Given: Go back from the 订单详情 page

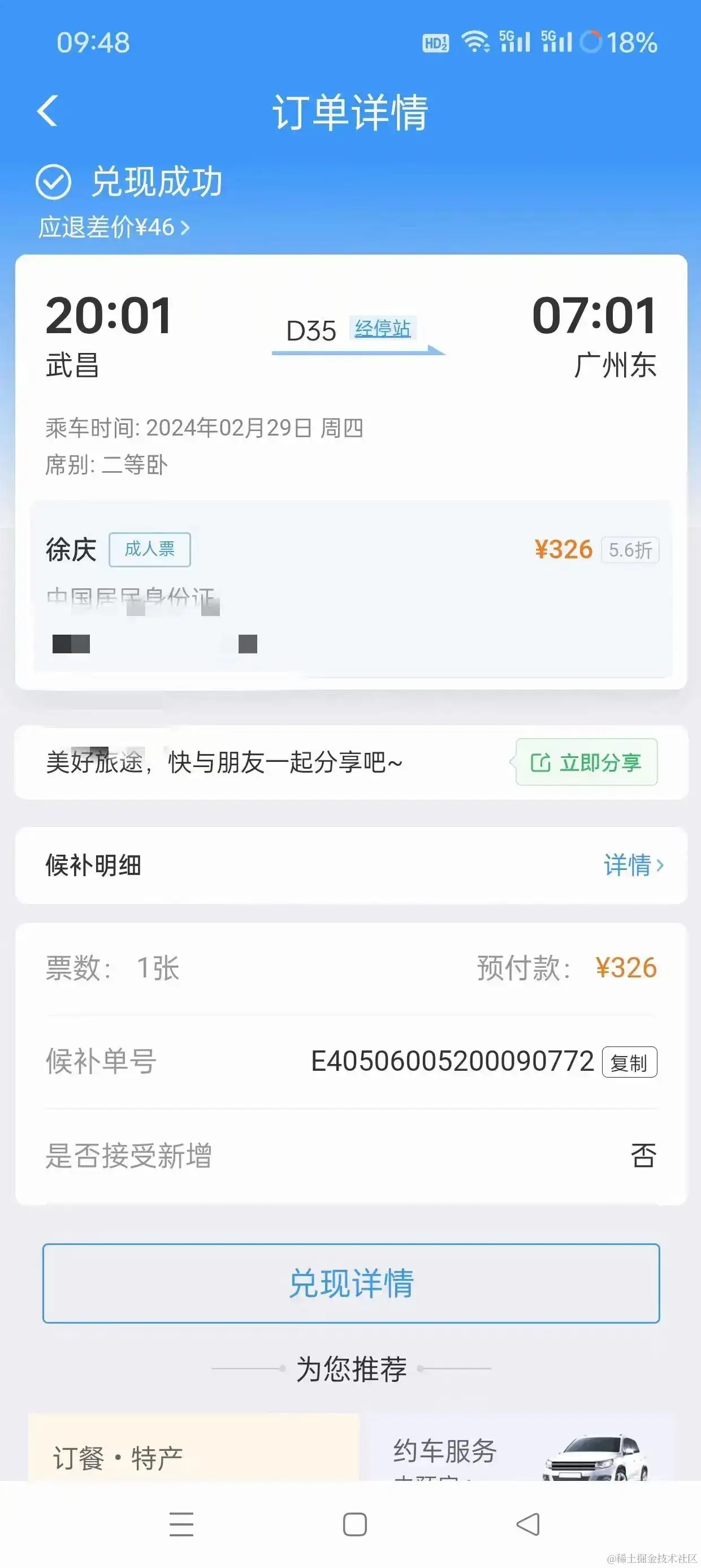Looking at the screenshot, I should click(47, 111).
